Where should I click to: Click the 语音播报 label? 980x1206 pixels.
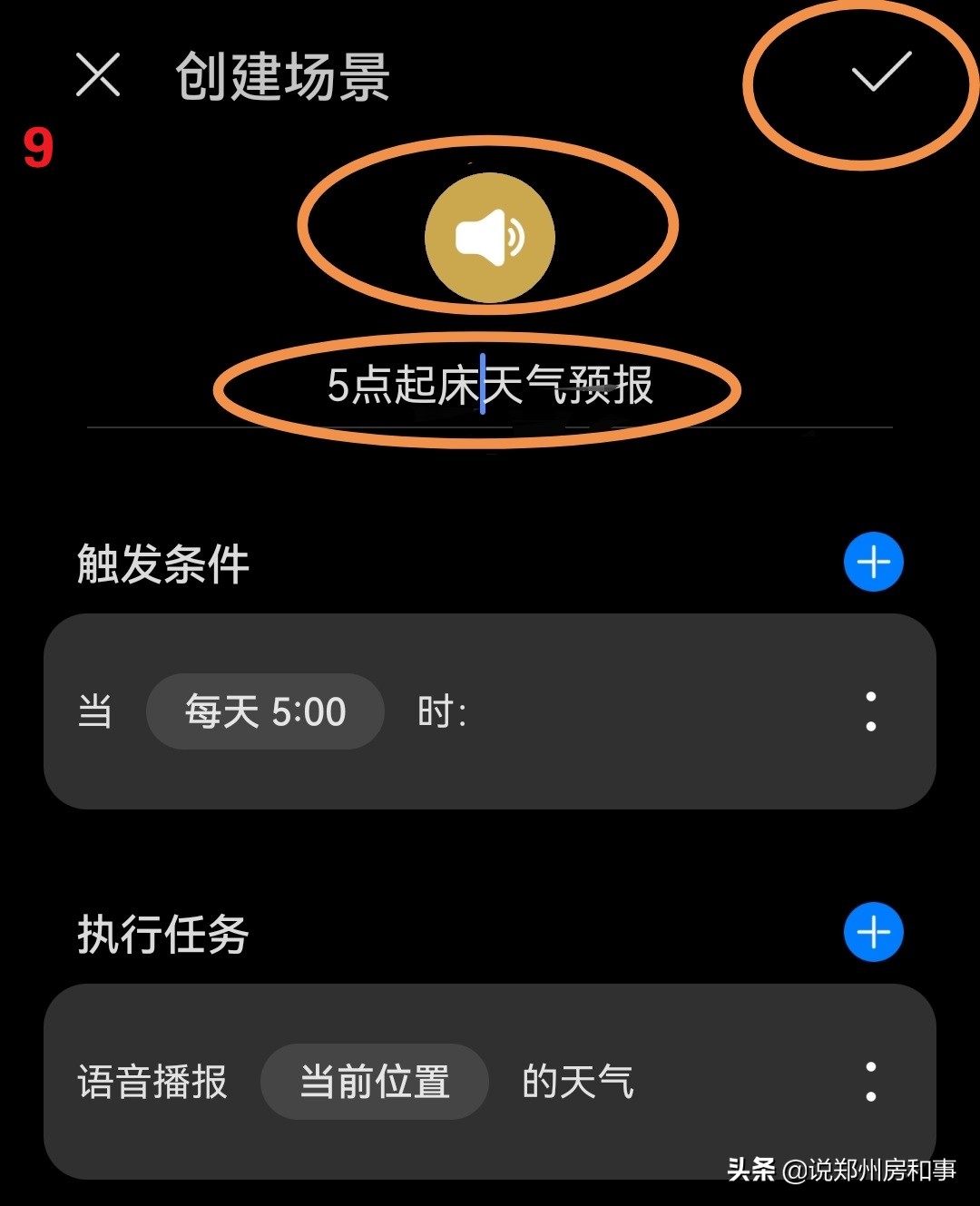[152, 1081]
